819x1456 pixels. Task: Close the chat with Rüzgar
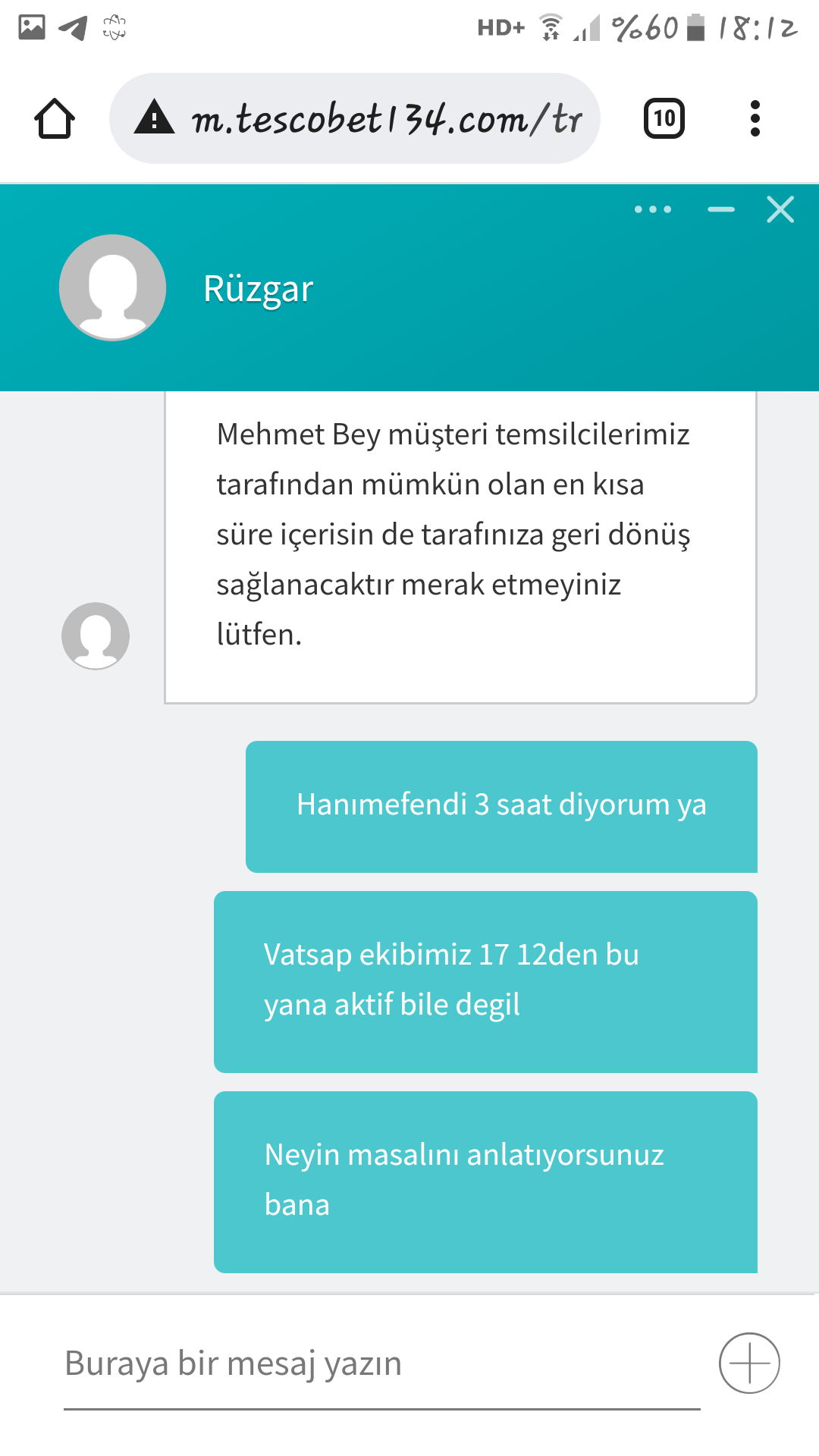coord(780,209)
